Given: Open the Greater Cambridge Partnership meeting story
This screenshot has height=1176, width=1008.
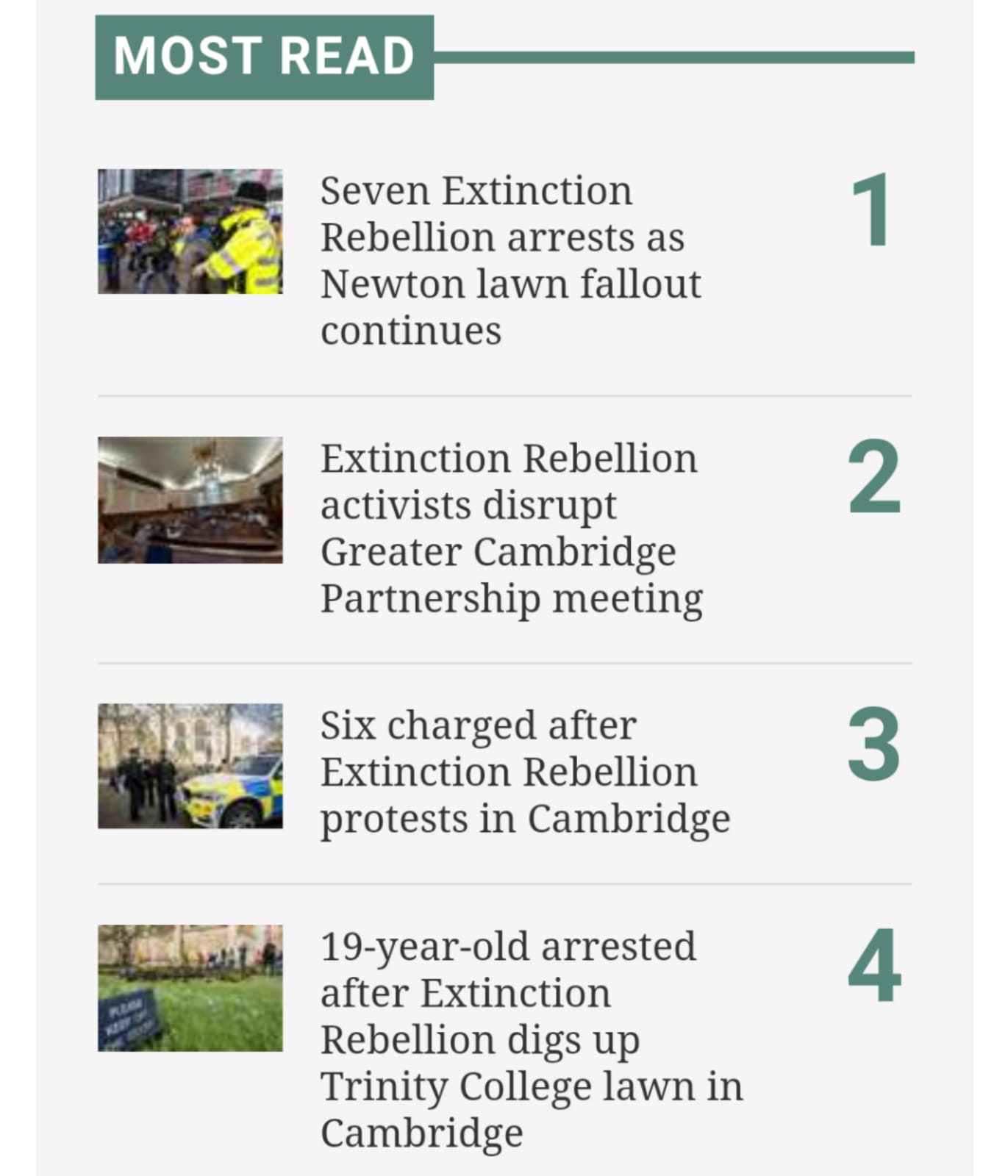Looking at the screenshot, I should (512, 528).
